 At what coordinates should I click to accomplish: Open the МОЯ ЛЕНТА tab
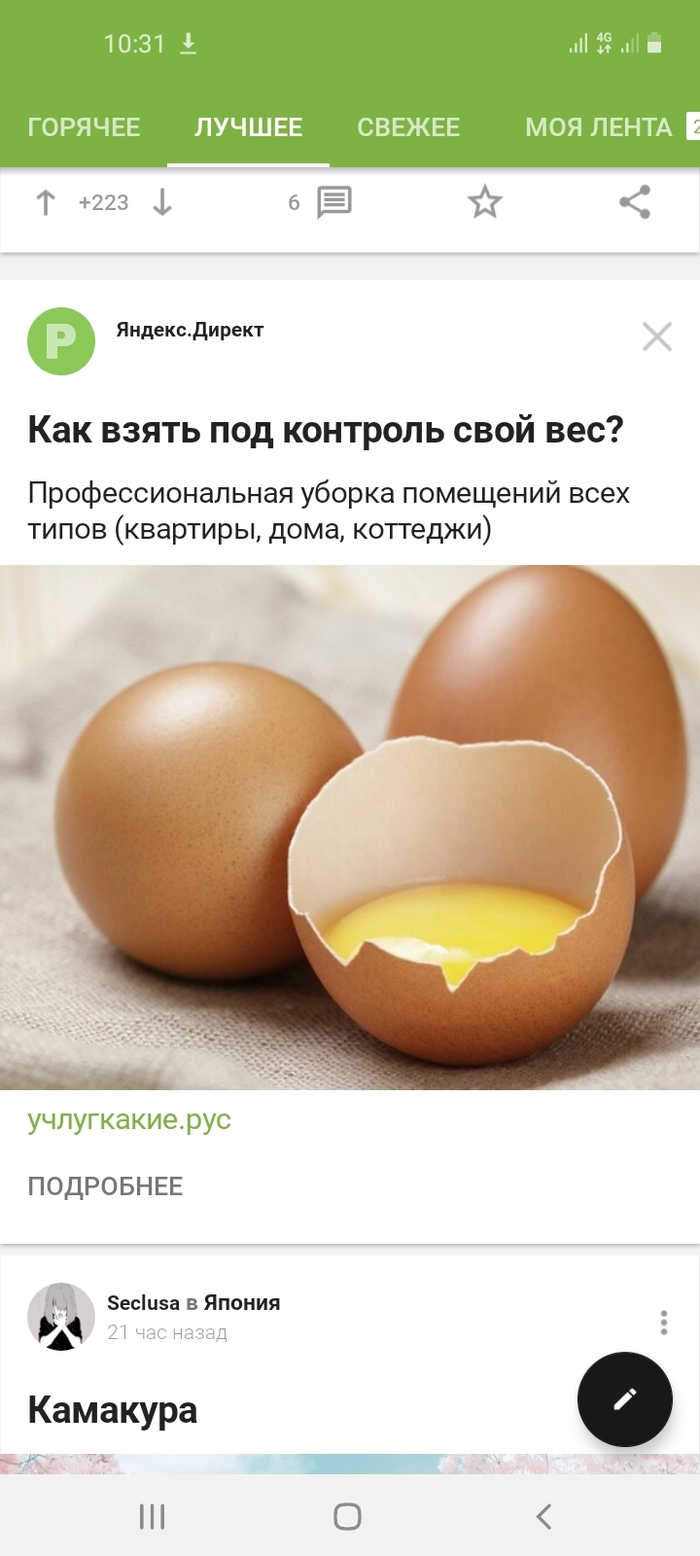598,128
